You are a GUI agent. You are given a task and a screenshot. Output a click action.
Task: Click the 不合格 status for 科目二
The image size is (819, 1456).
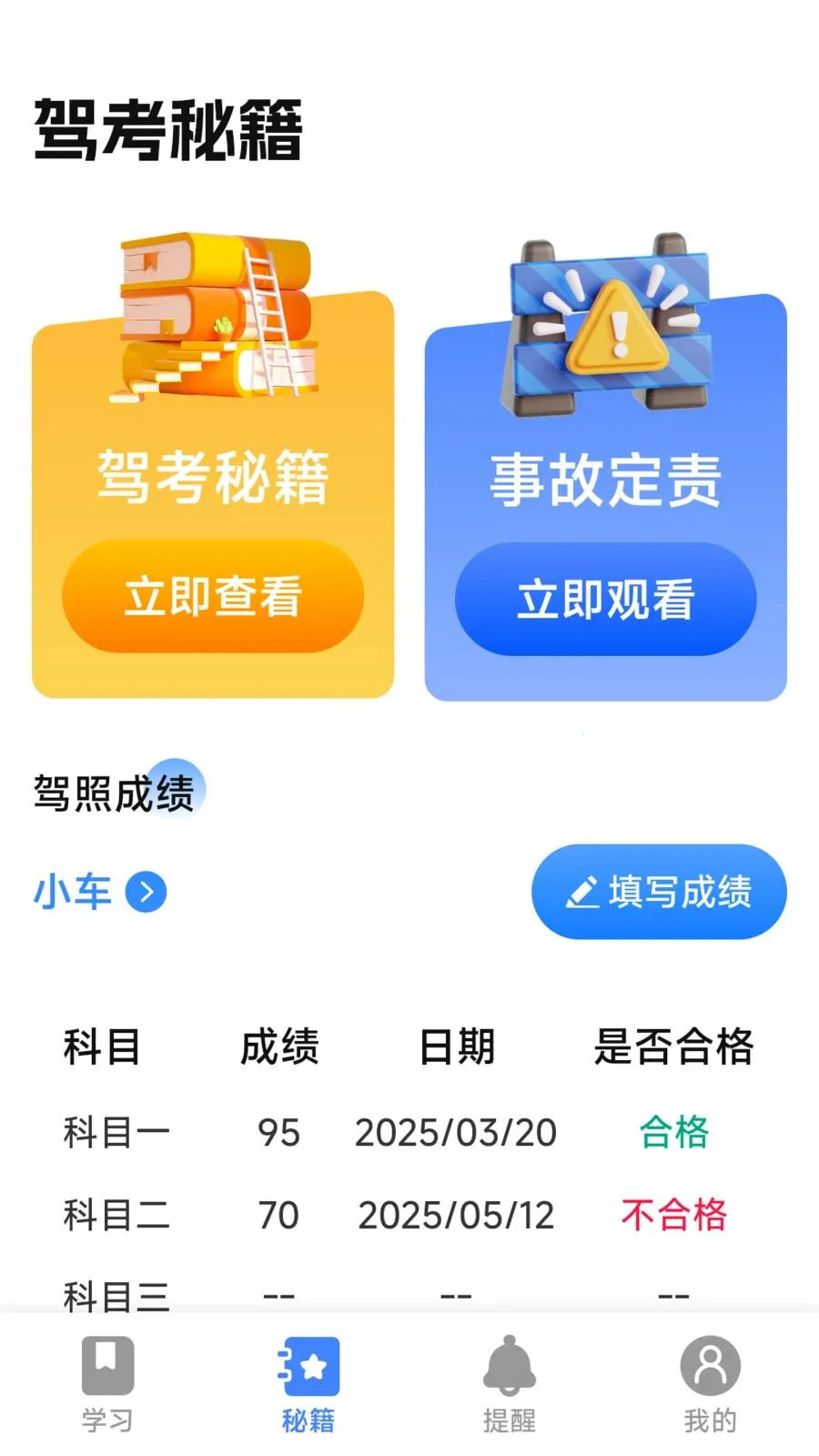coord(674,1216)
